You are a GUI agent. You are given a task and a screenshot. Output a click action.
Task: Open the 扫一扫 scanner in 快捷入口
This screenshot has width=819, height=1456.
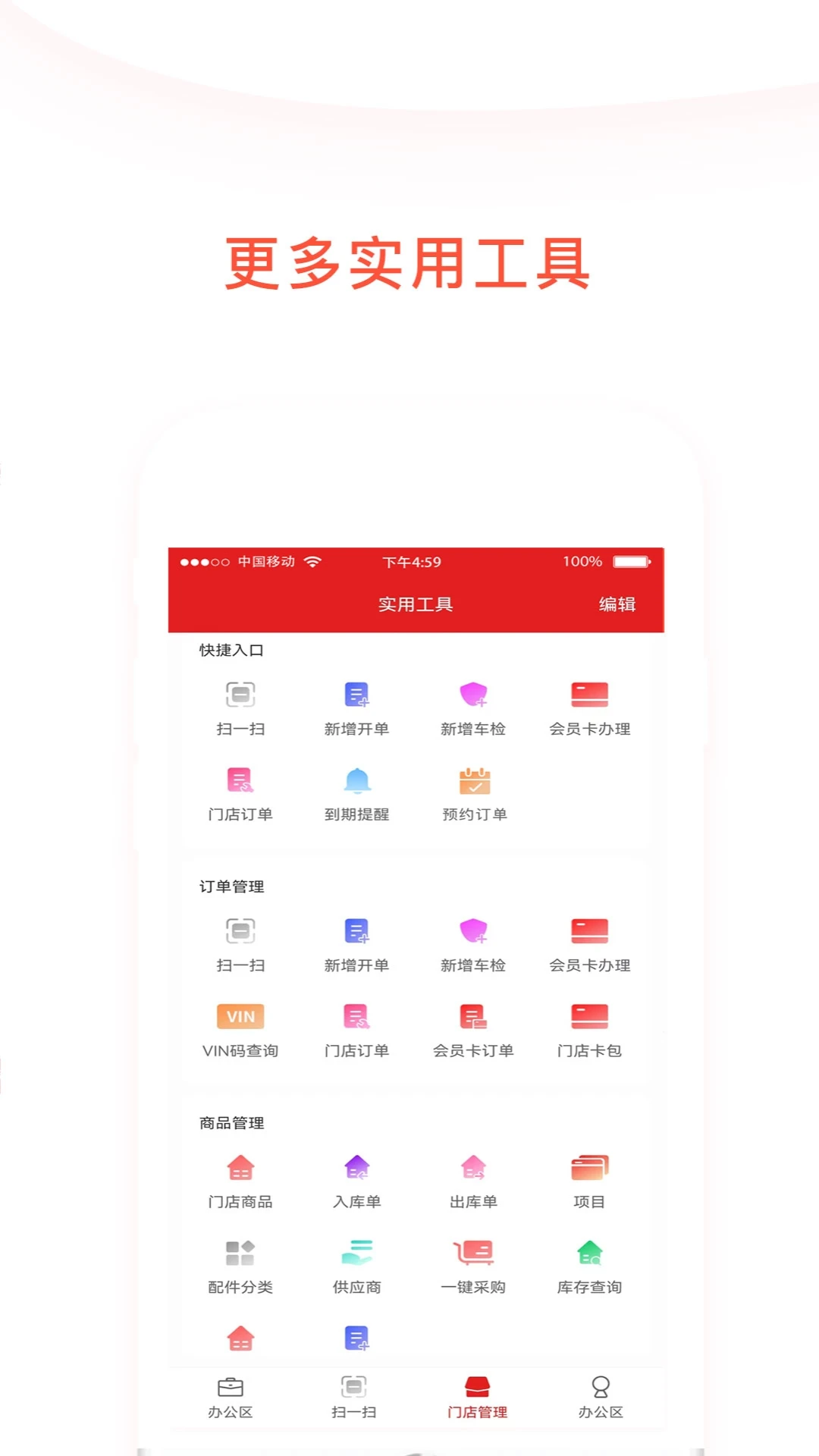pyautogui.click(x=240, y=708)
